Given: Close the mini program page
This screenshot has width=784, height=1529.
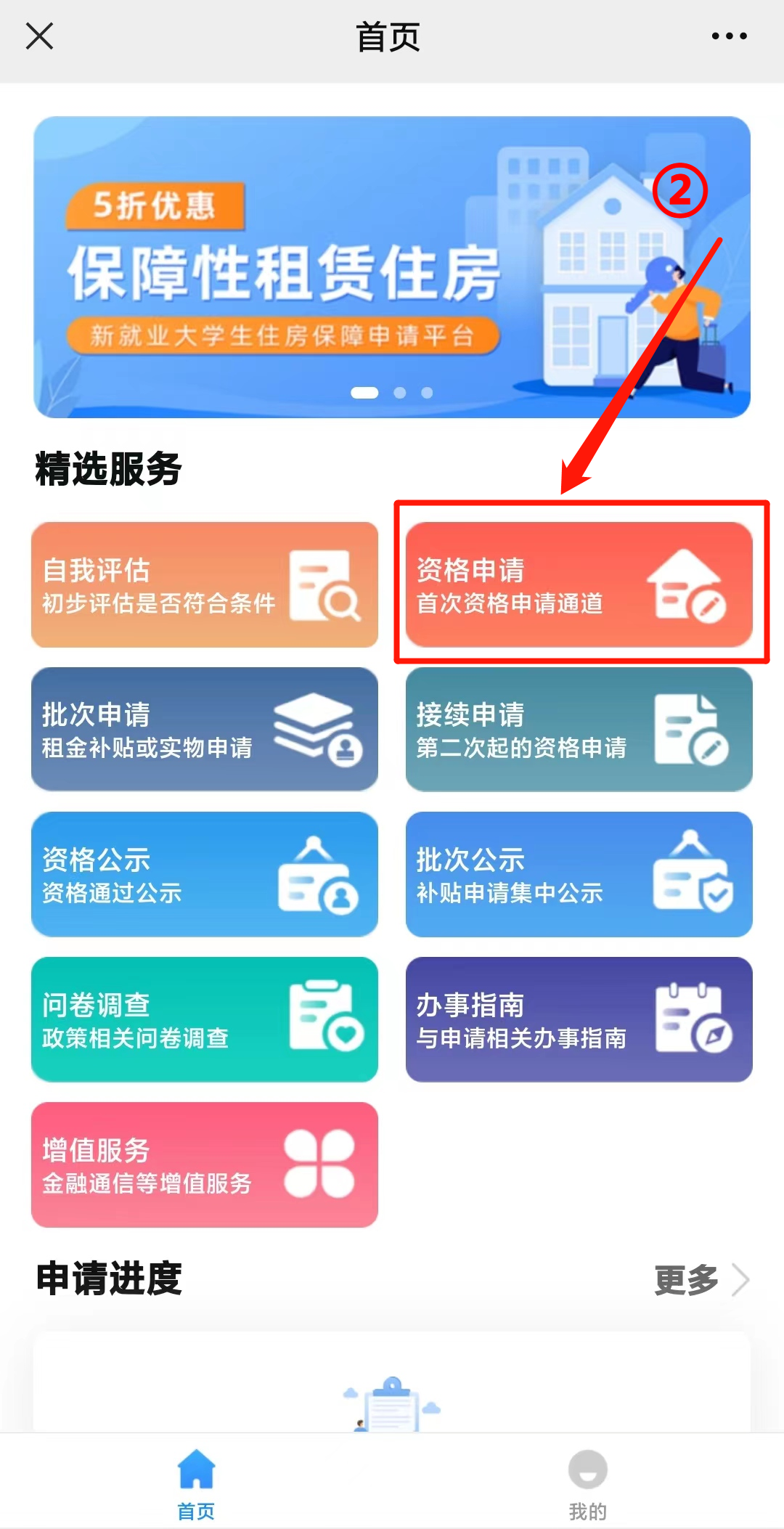Looking at the screenshot, I should pos(39,36).
